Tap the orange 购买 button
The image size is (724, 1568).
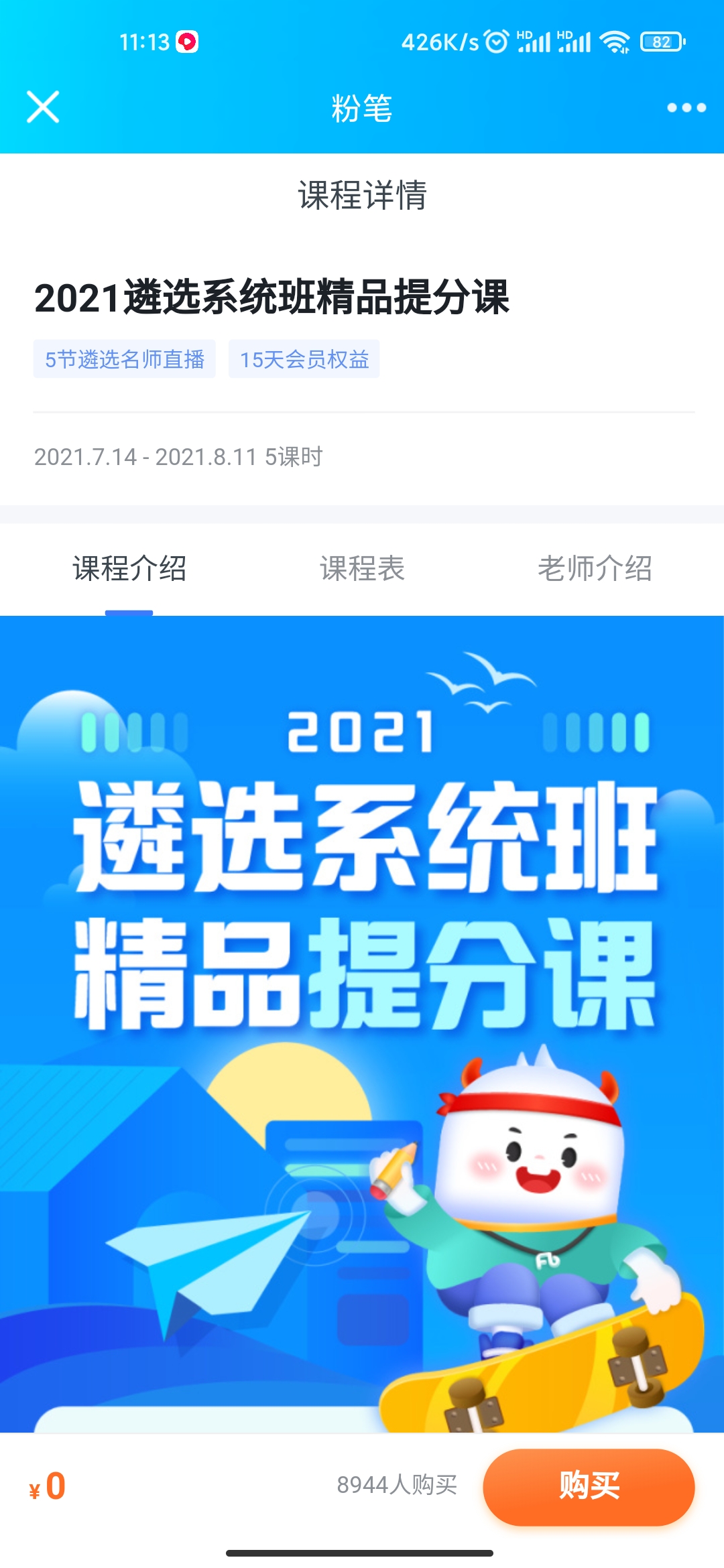[589, 1486]
